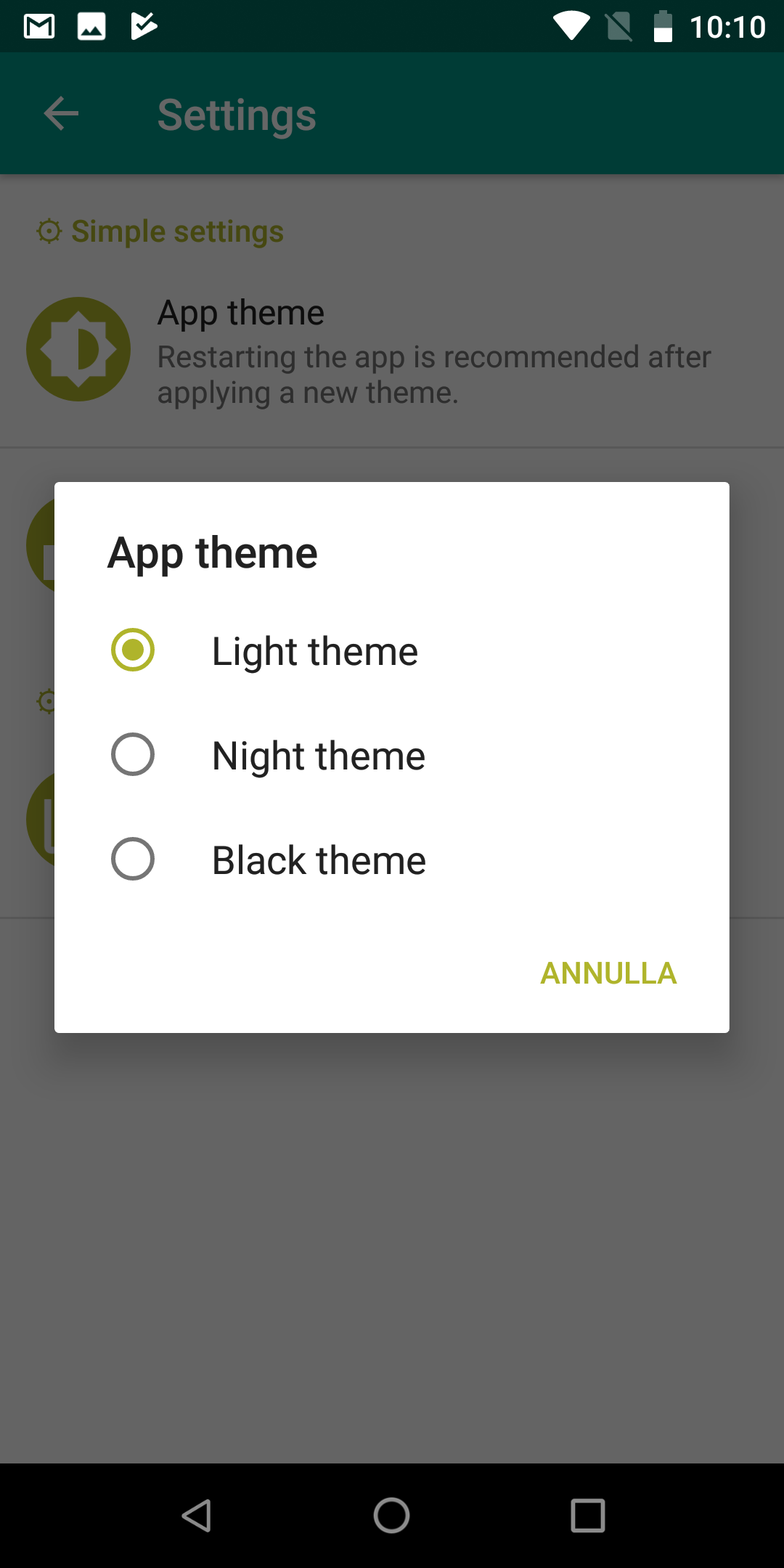Dismiss dialog with ANNULLA
The height and width of the screenshot is (1568, 784).
608,973
